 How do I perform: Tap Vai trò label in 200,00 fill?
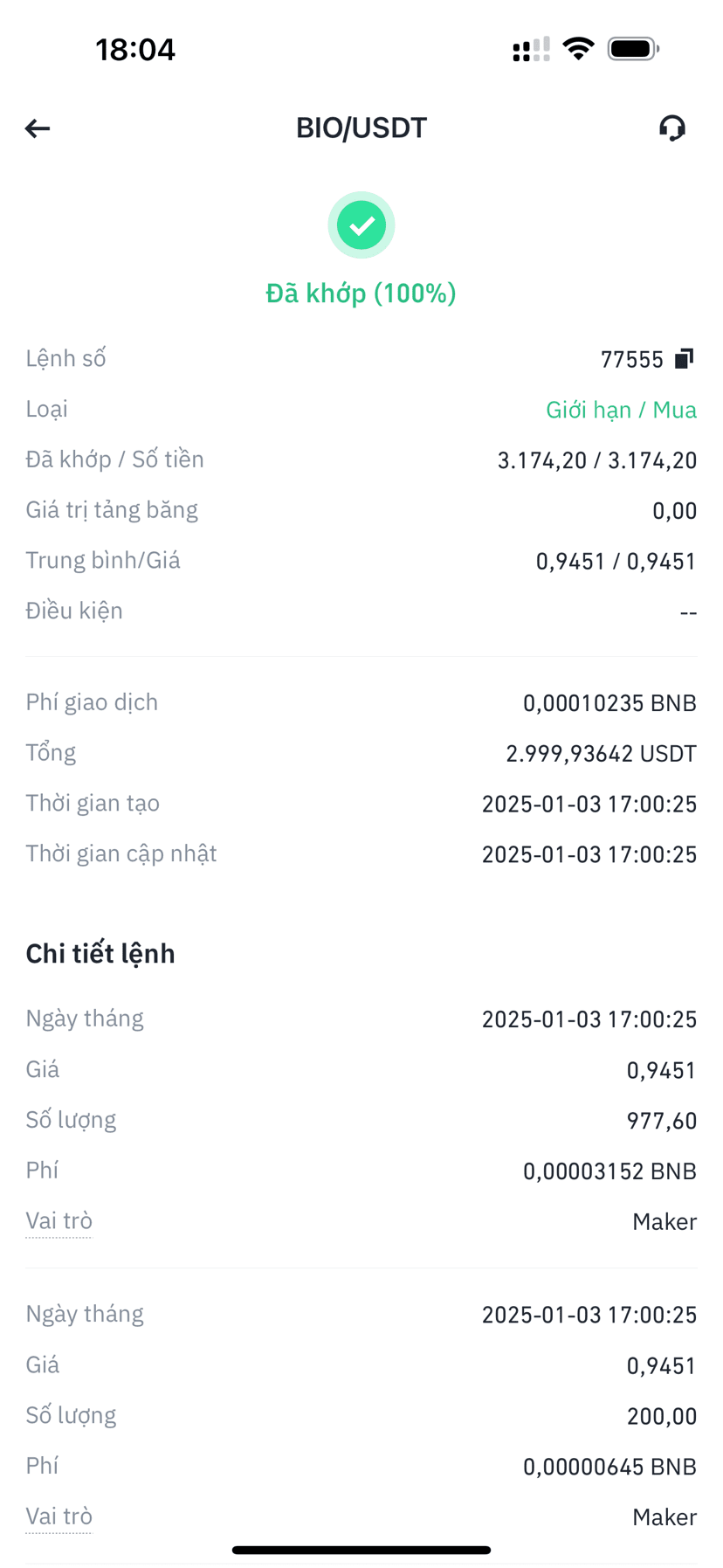[x=59, y=1516]
